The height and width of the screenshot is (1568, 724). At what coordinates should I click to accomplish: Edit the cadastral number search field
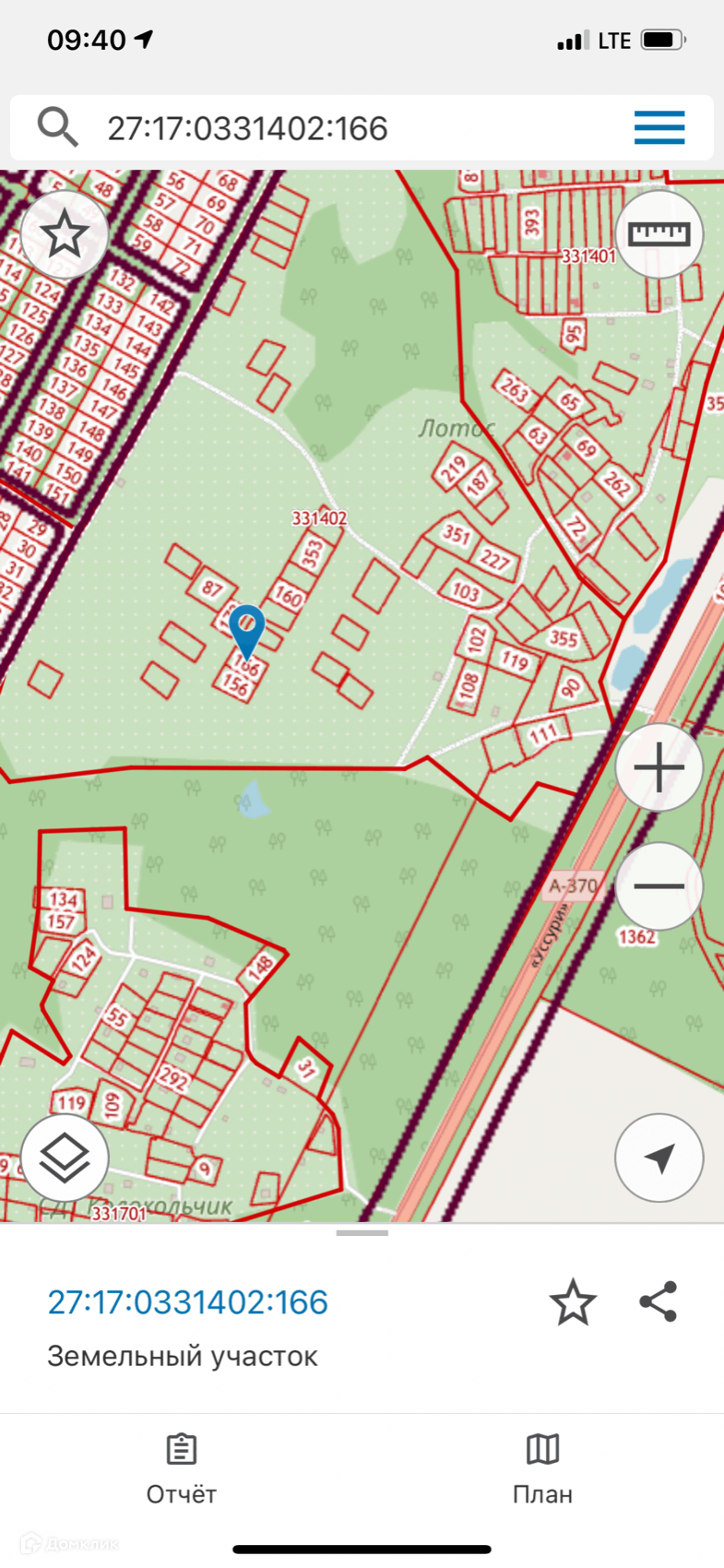pos(350,128)
